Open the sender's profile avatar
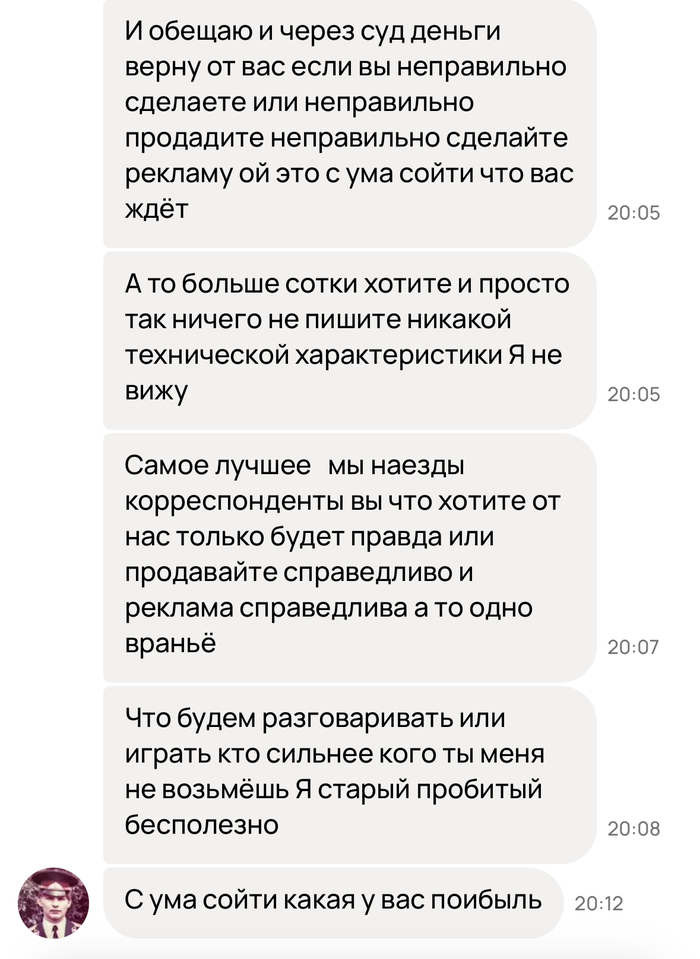 54,903
